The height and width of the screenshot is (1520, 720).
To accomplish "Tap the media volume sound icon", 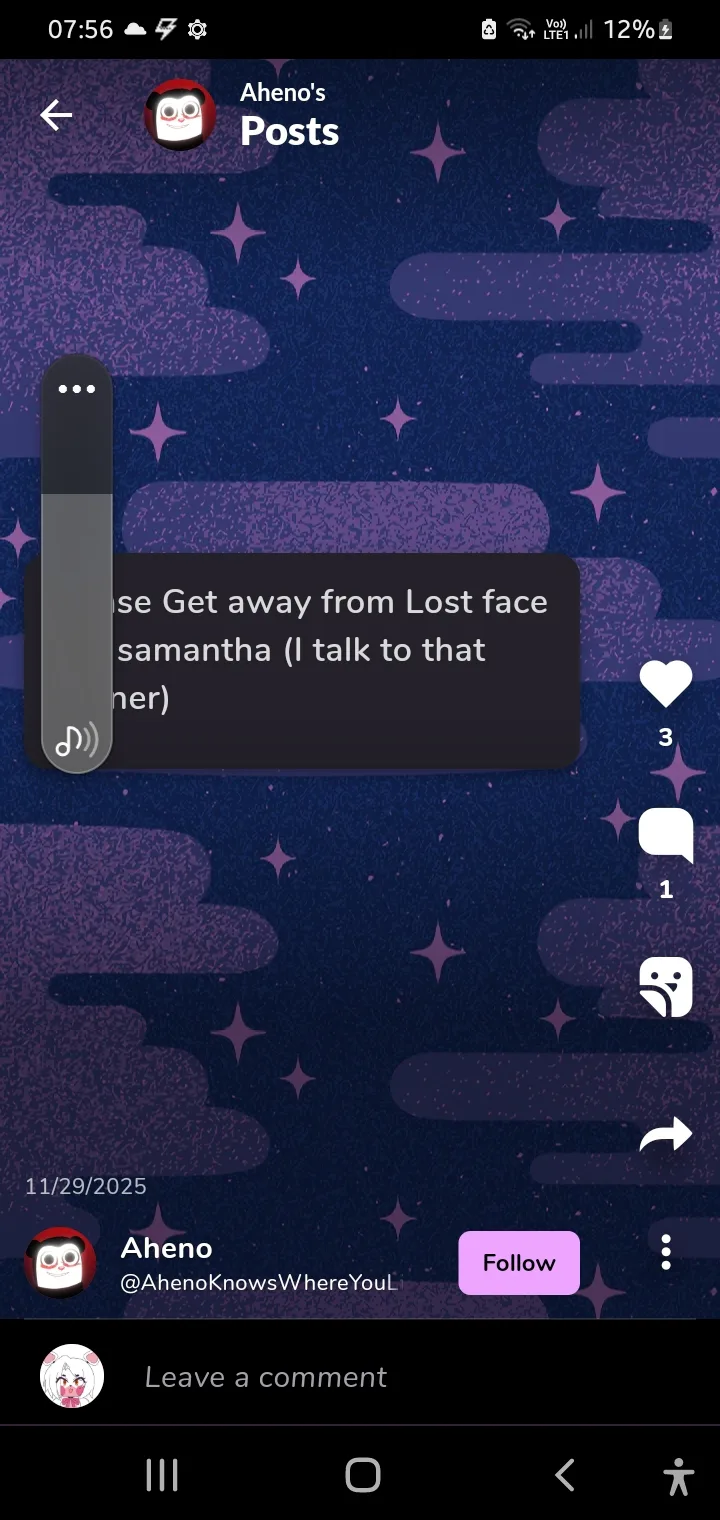I will click(x=77, y=740).
